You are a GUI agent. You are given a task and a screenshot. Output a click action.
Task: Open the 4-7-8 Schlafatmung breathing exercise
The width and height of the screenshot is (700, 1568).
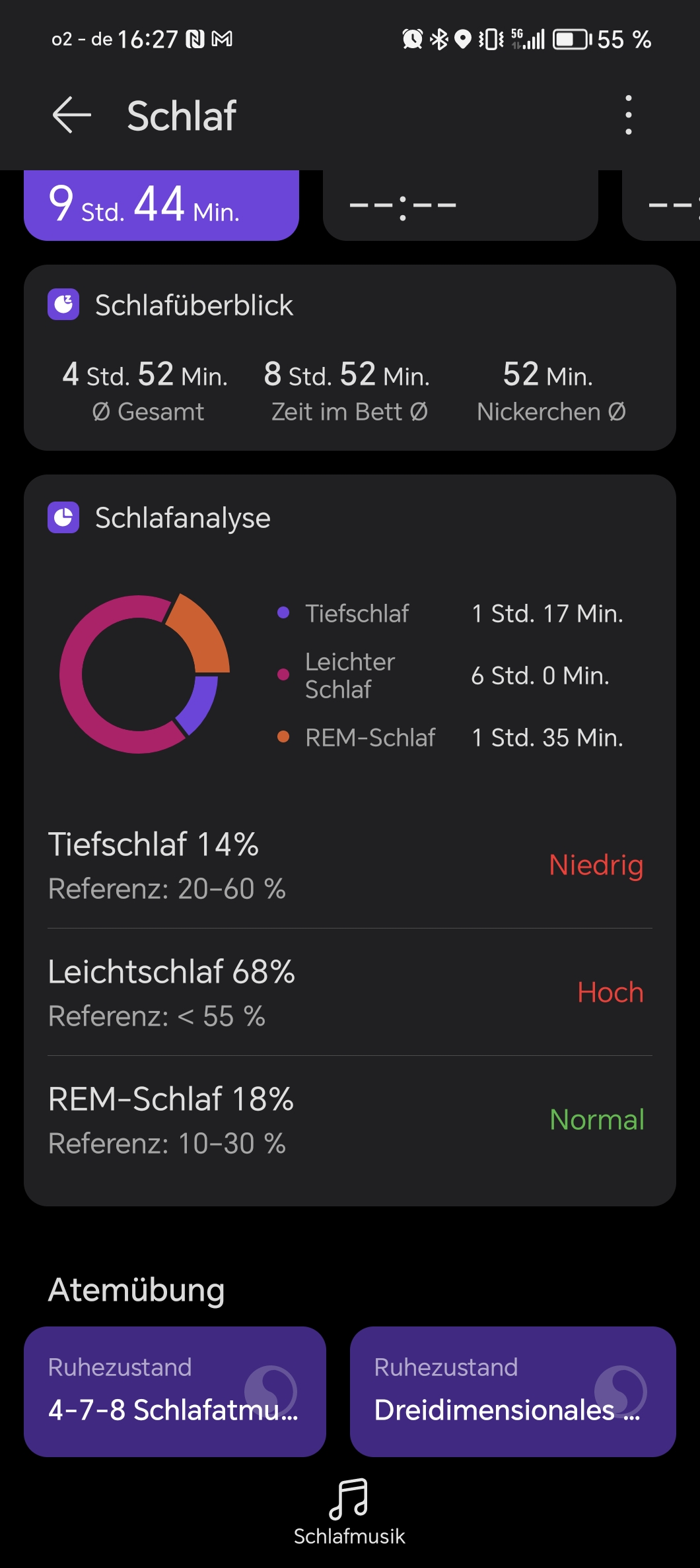coord(174,1391)
